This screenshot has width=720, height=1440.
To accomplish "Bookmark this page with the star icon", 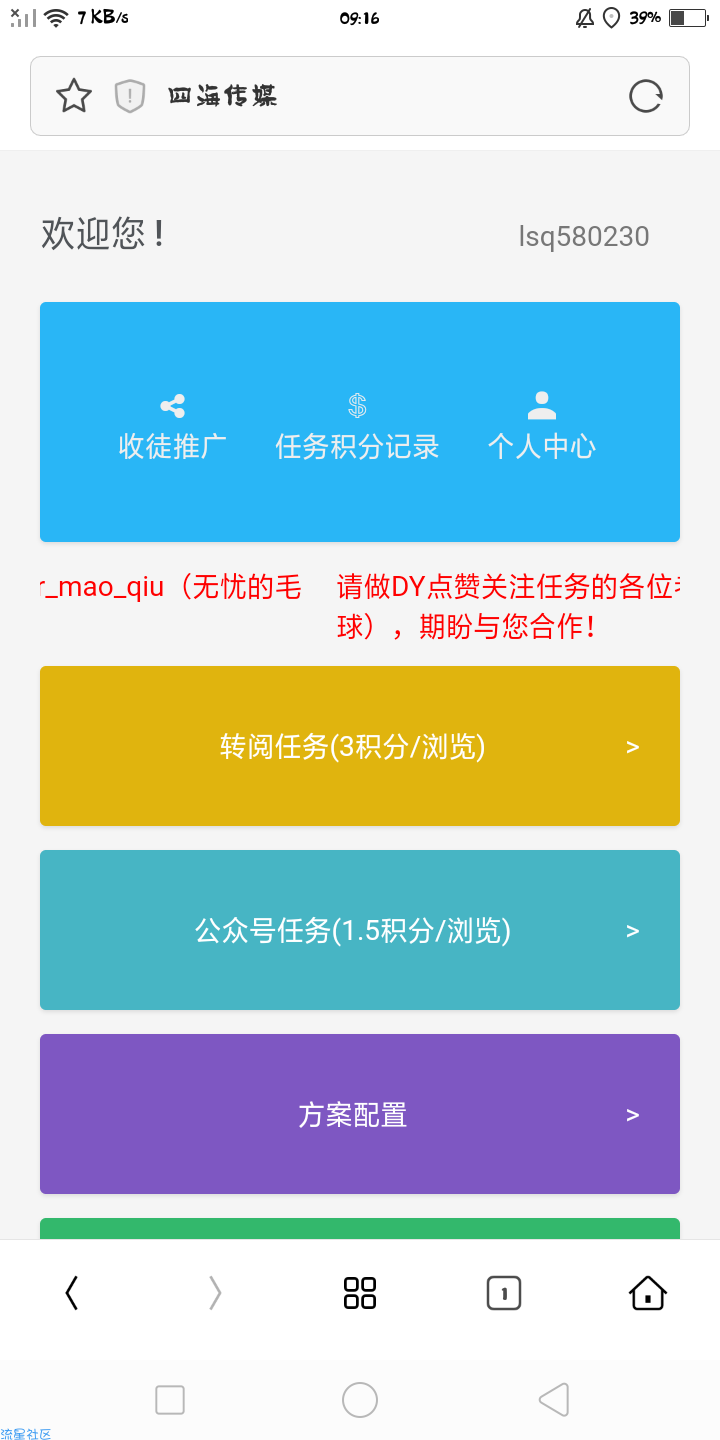I will 73,96.
